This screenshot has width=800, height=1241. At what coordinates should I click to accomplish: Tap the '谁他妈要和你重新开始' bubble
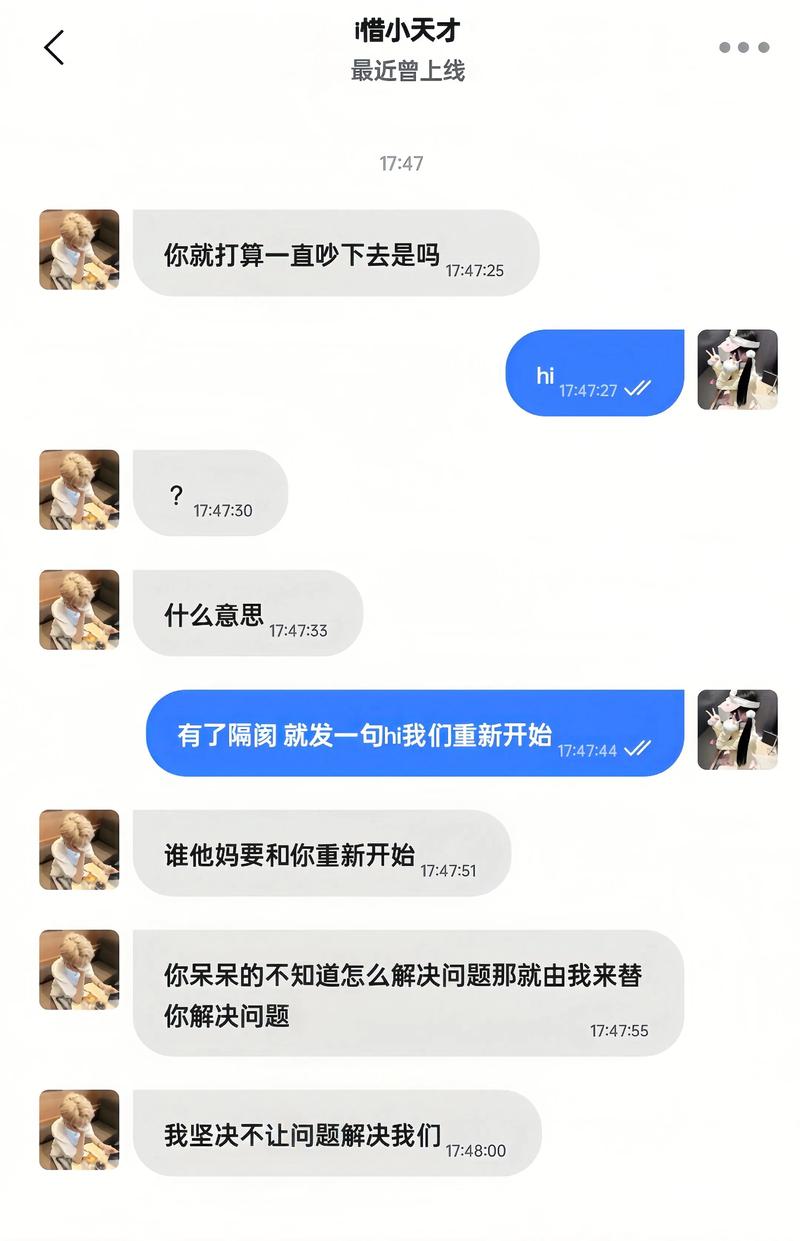point(320,853)
